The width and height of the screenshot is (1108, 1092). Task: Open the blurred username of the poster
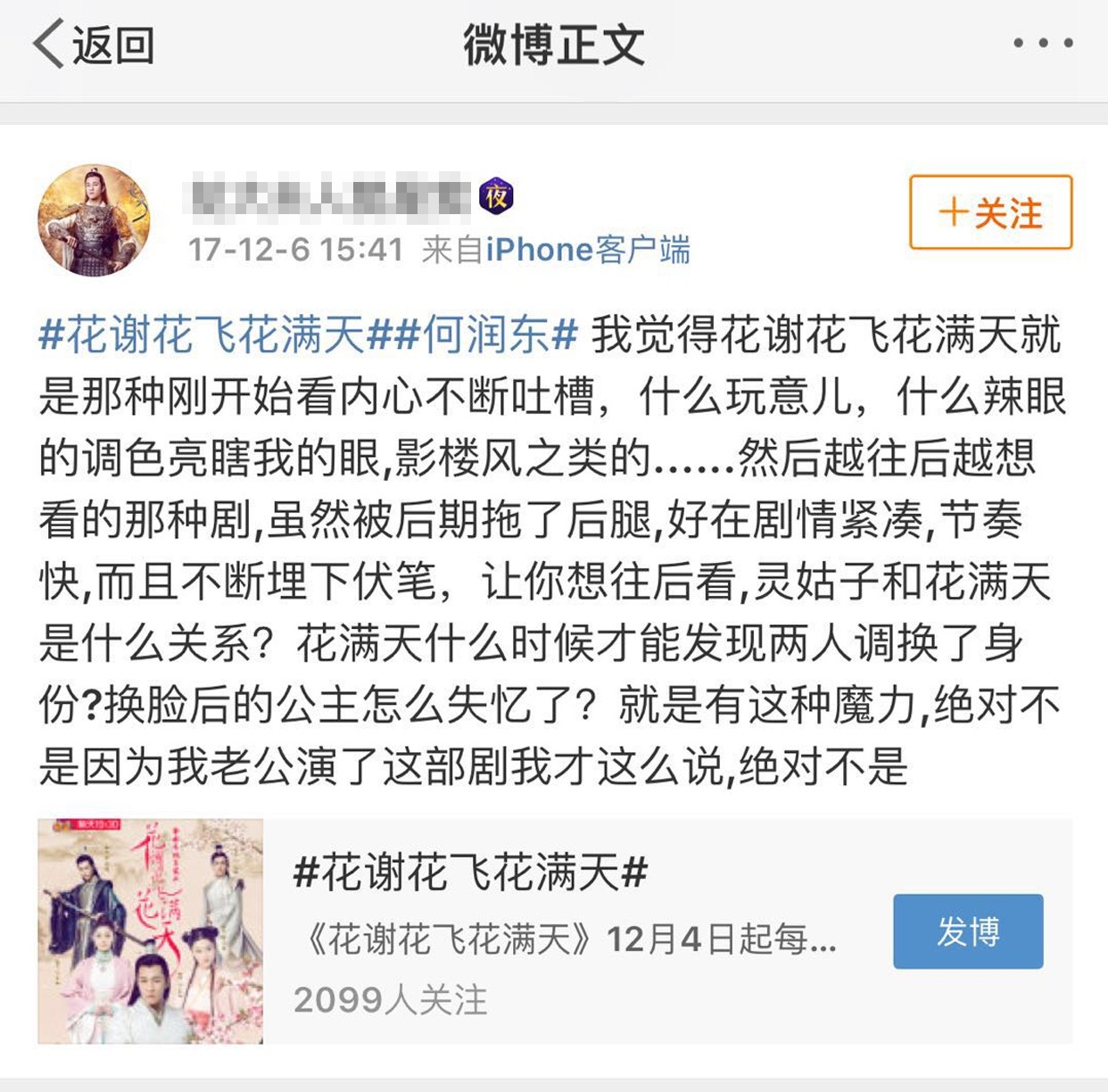click(x=328, y=196)
